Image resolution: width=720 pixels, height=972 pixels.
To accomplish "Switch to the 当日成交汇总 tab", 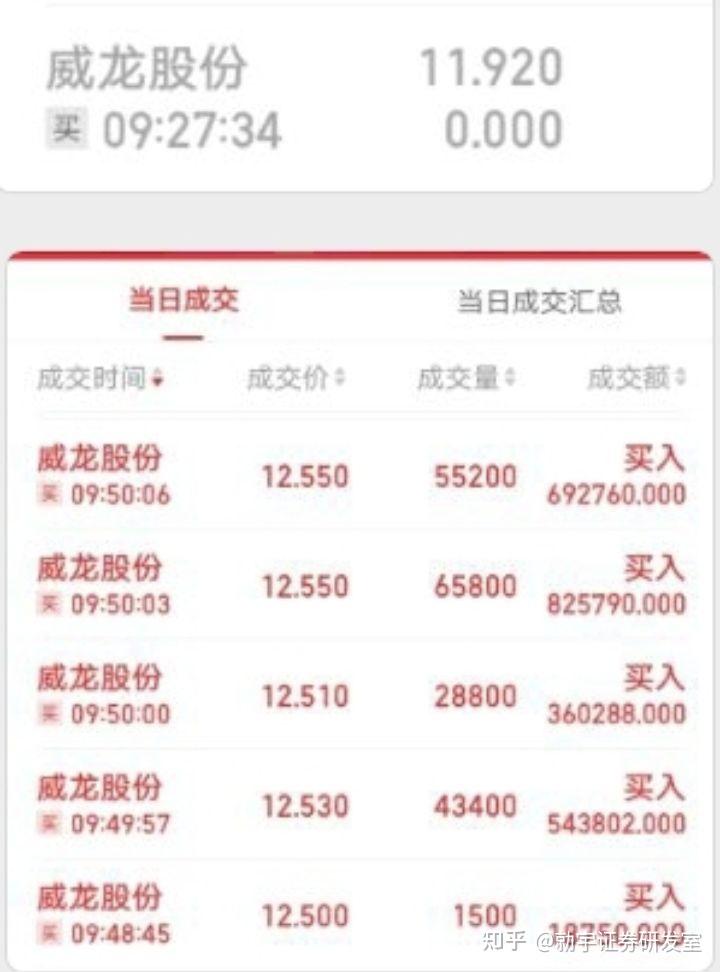I will pyautogui.click(x=539, y=302).
